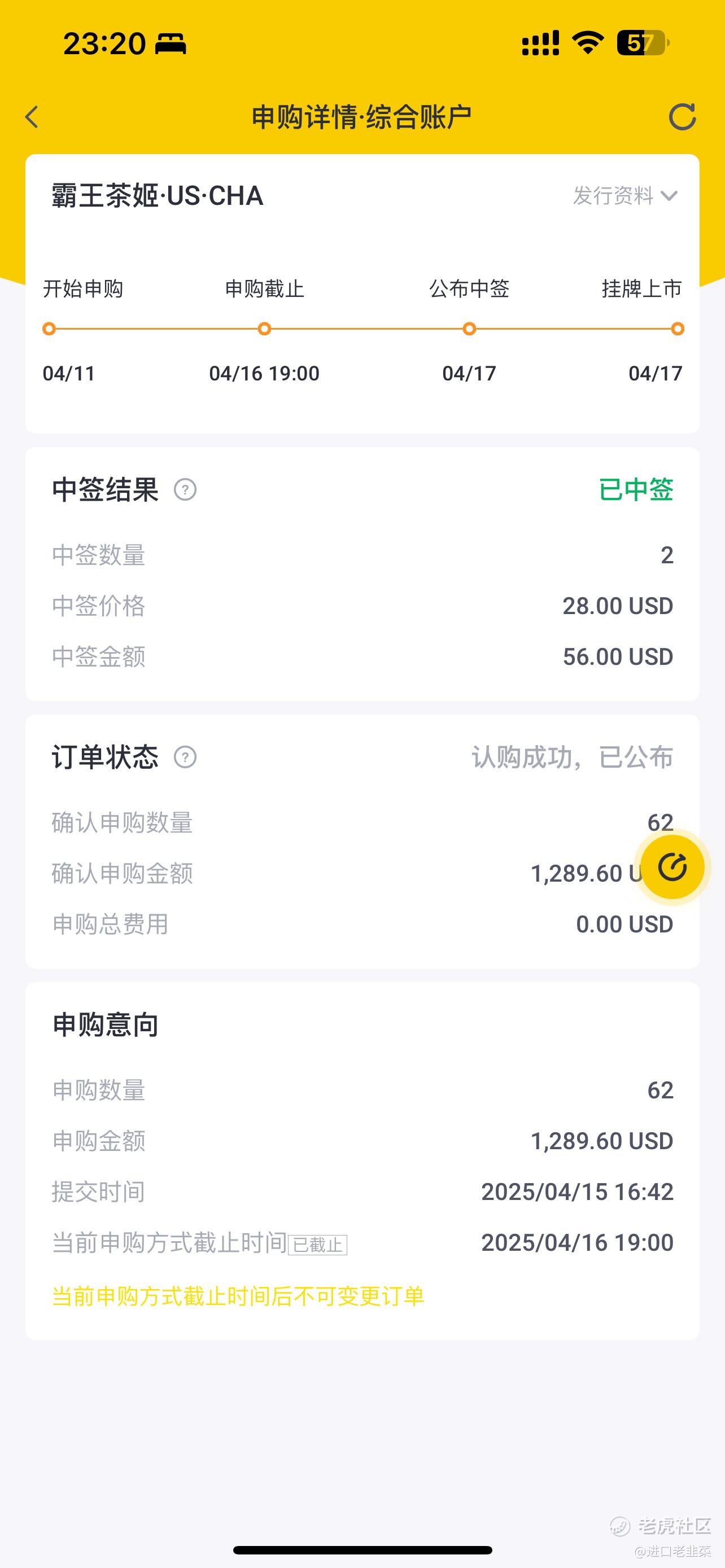
Task: Go back from subscription details page
Action: click(32, 117)
